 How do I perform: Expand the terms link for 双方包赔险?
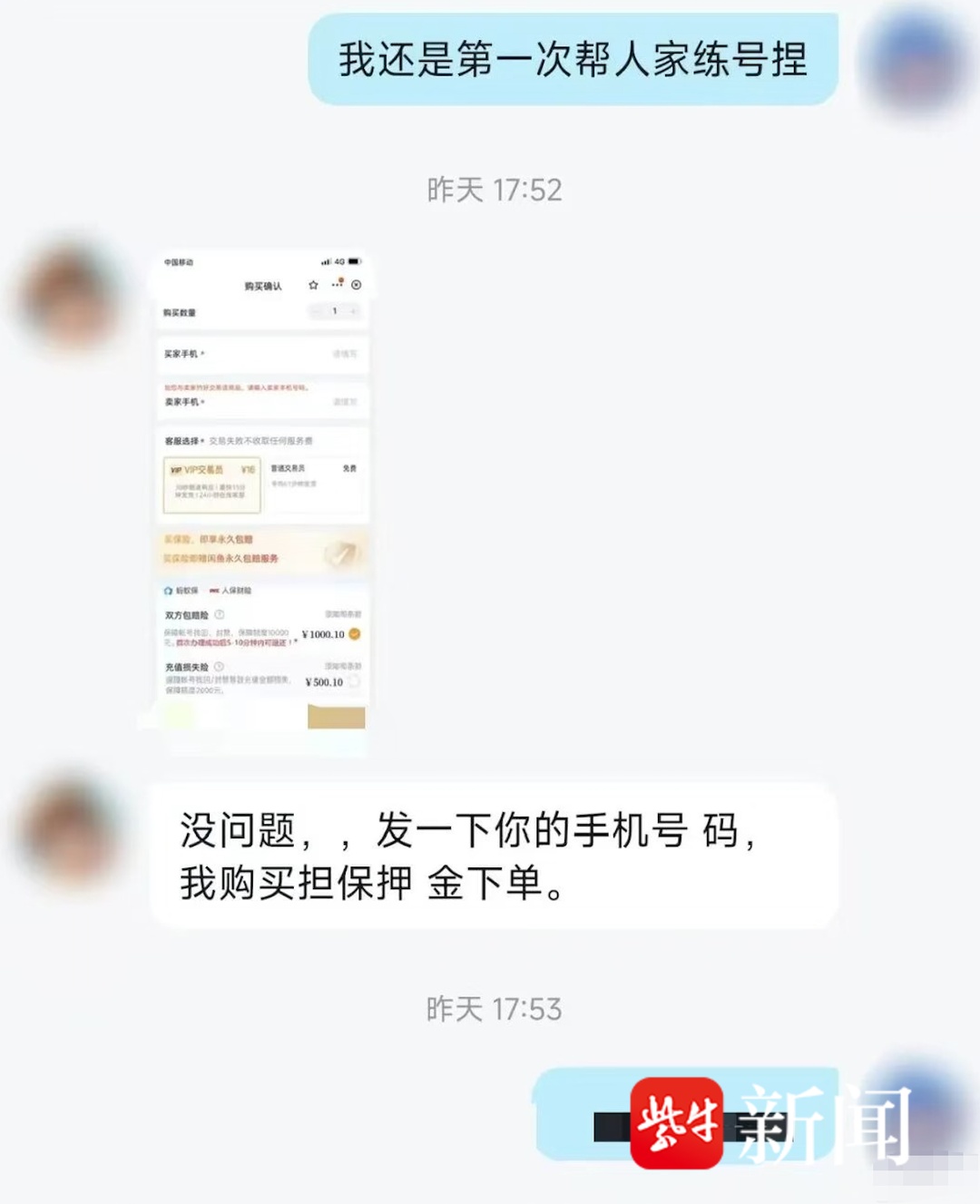342,613
